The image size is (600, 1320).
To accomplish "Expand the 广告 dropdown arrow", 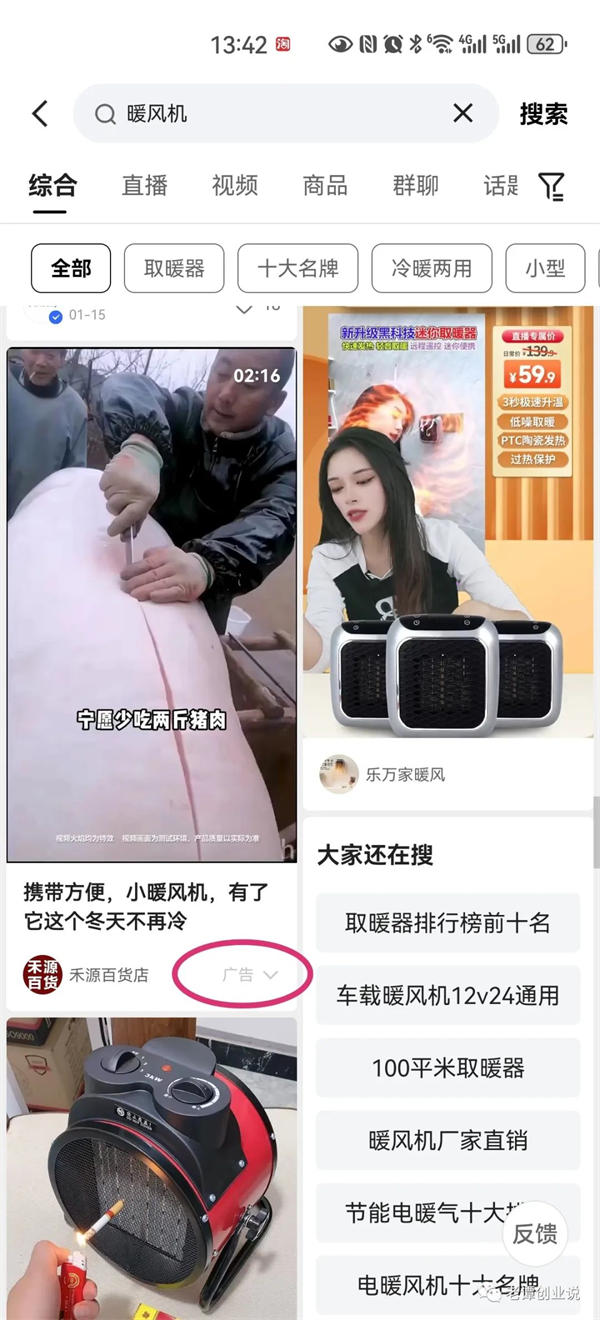I will (x=270, y=975).
